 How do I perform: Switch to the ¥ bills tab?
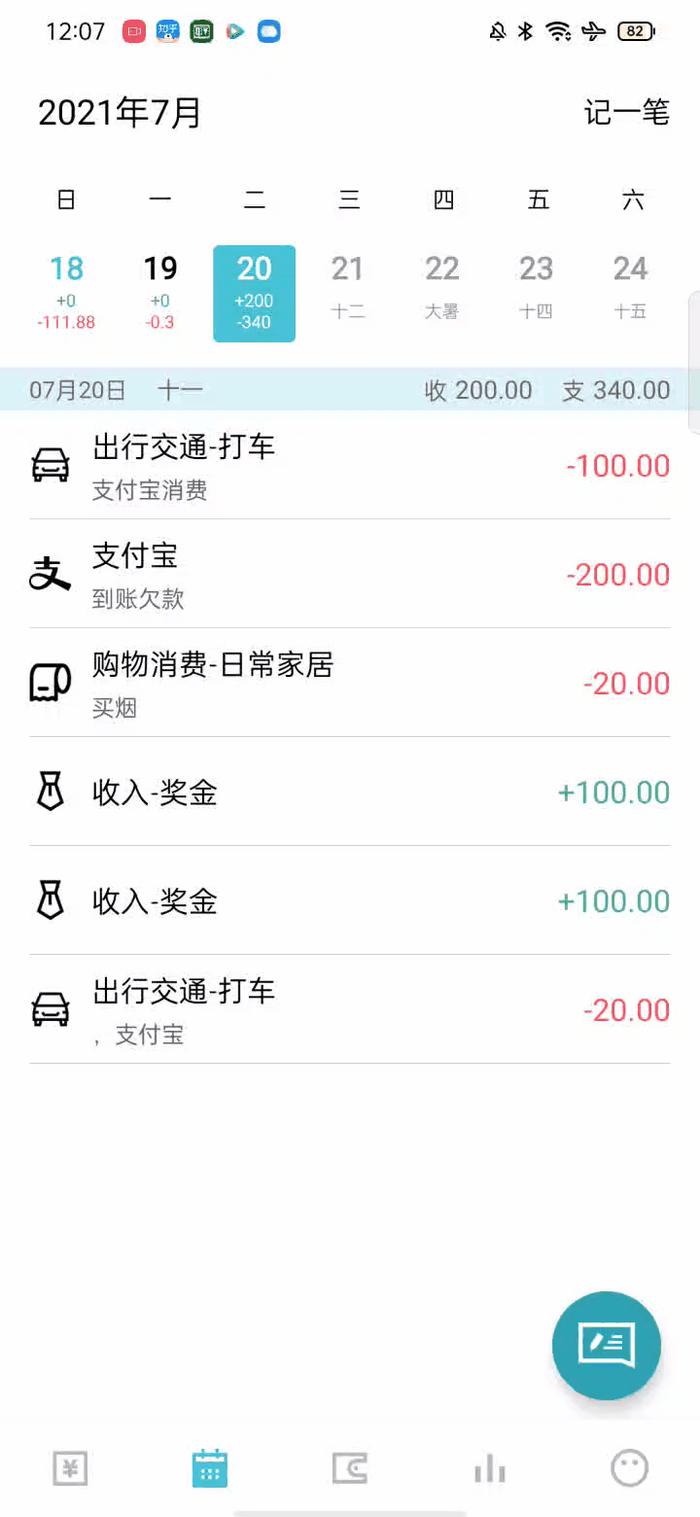(x=70, y=1469)
